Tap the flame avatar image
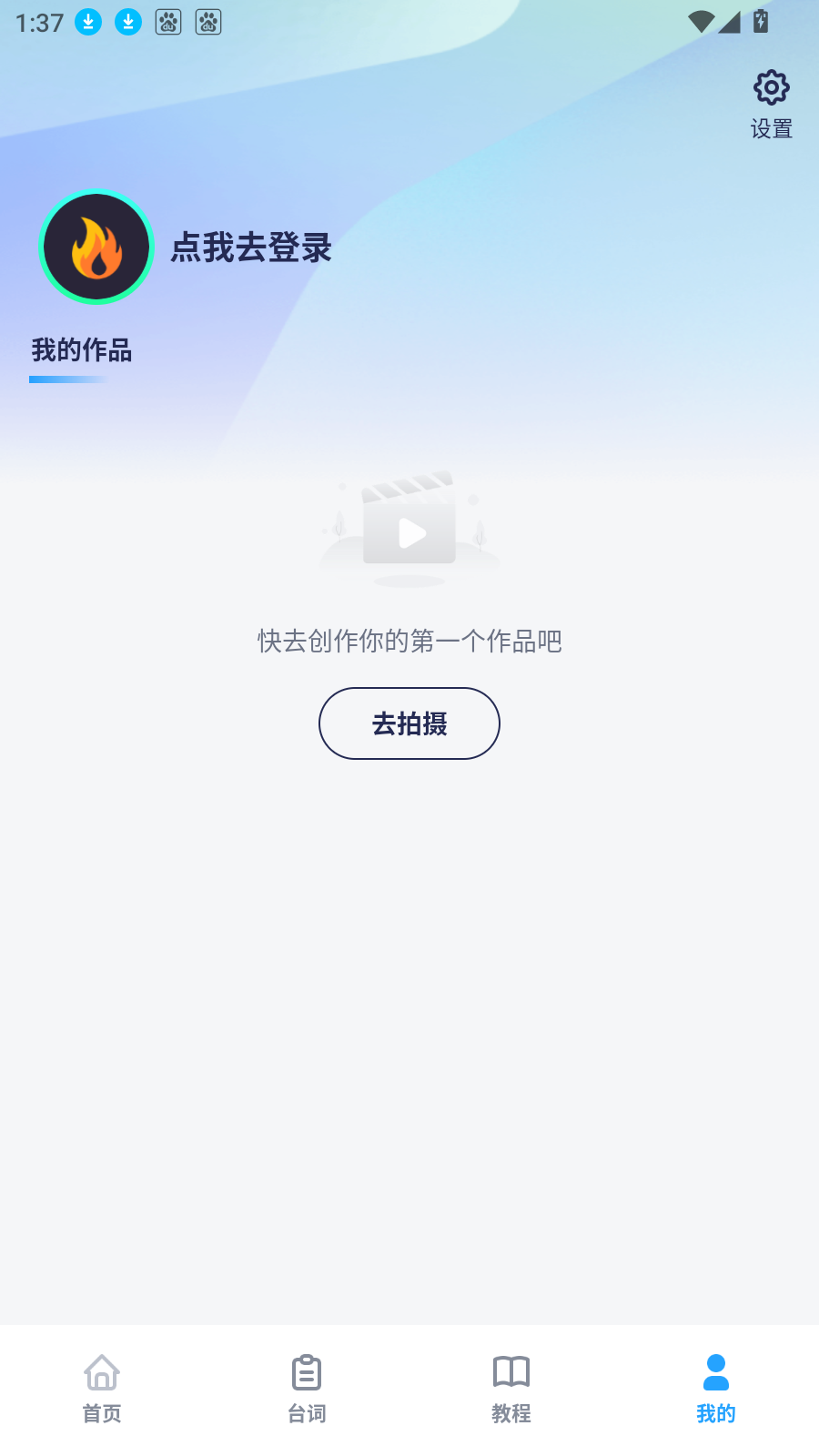This screenshot has width=819, height=1456. pos(96,247)
